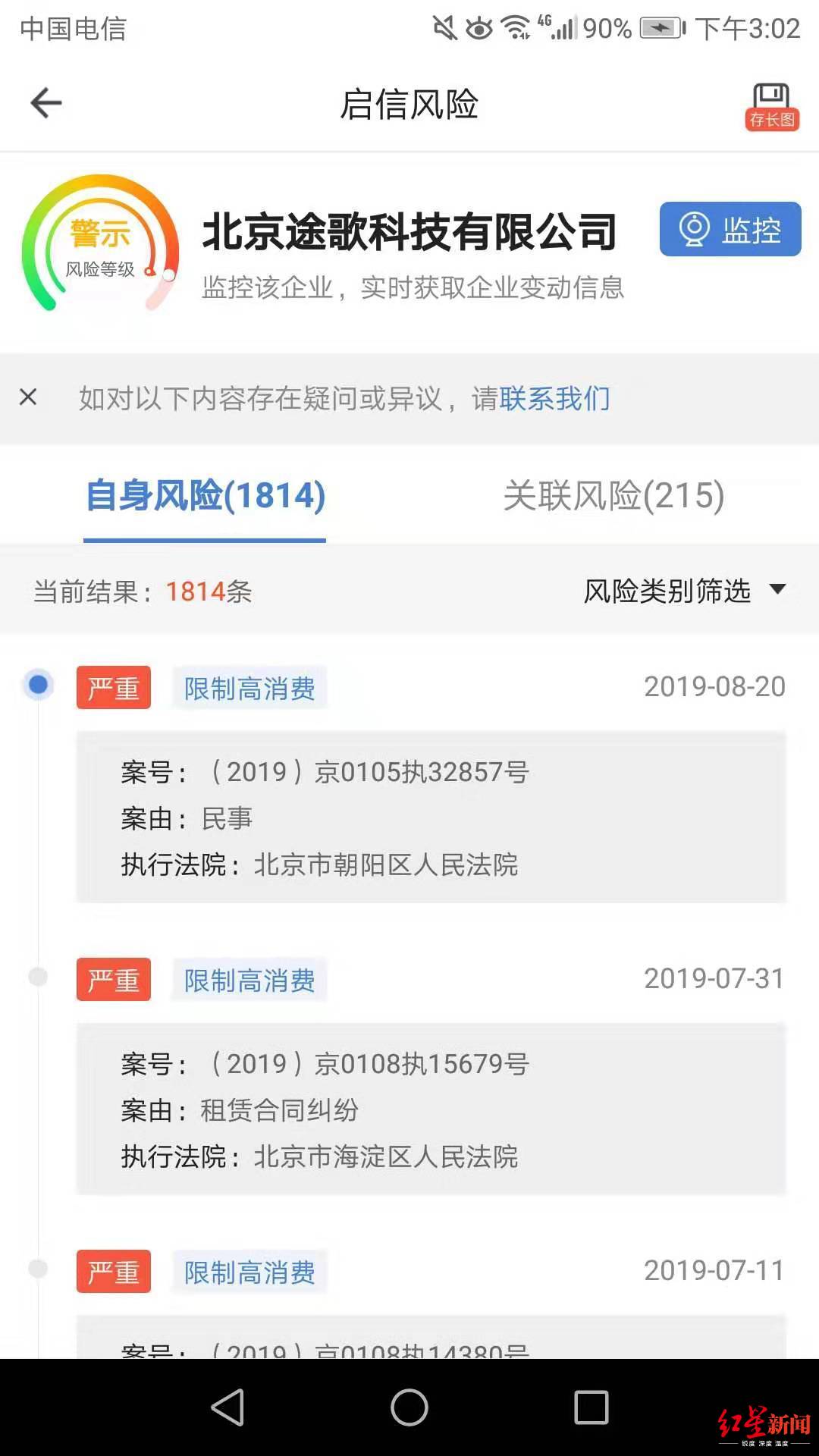Tap the 监控 monitor button
Image resolution: width=819 pixels, height=1456 pixels.
point(729,230)
